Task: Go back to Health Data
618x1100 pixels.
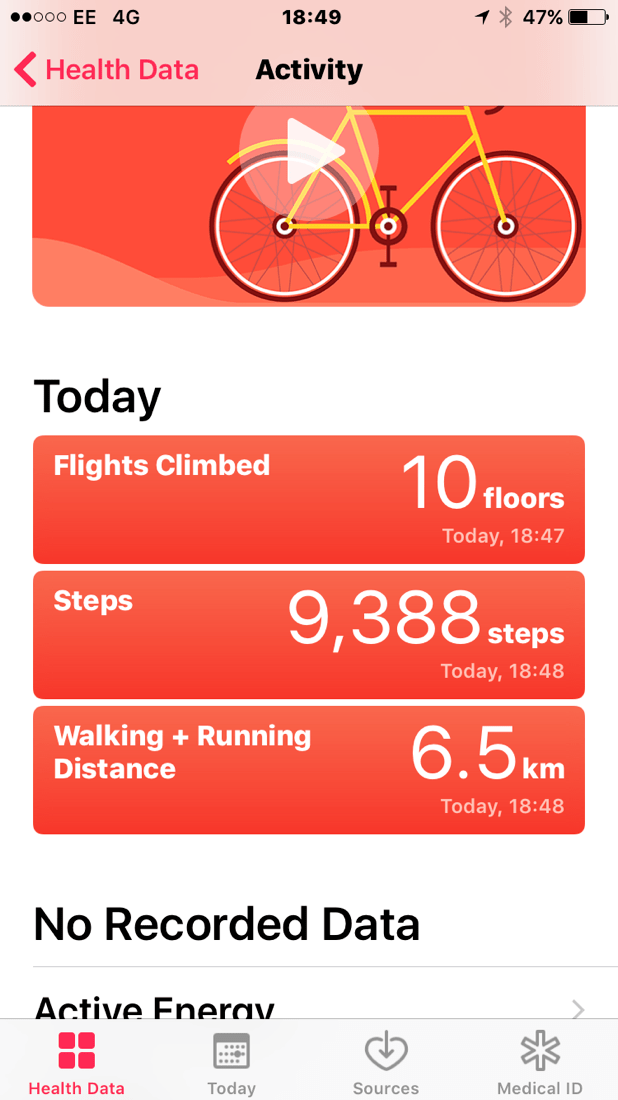Action: [106, 70]
